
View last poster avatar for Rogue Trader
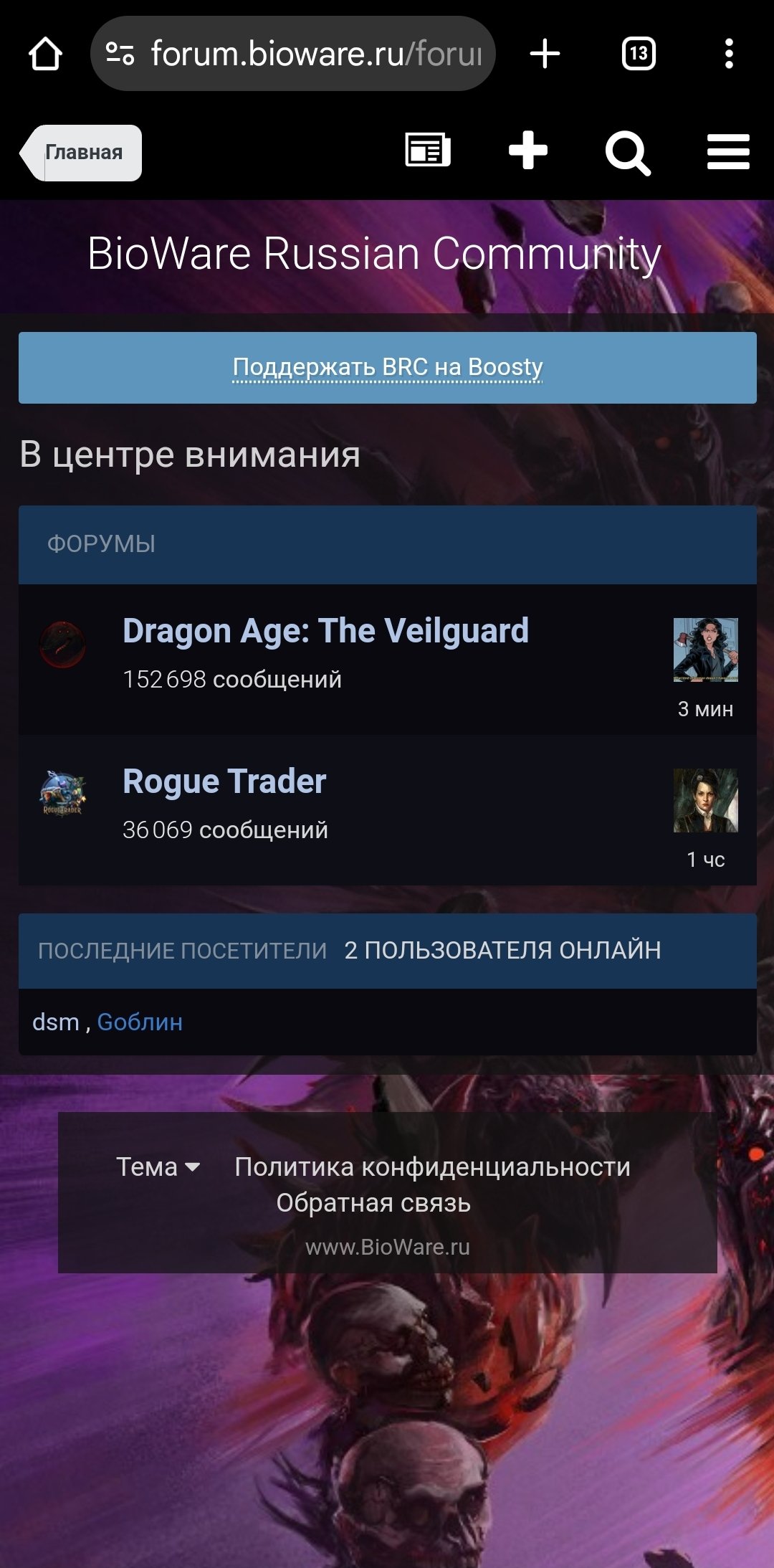click(706, 800)
